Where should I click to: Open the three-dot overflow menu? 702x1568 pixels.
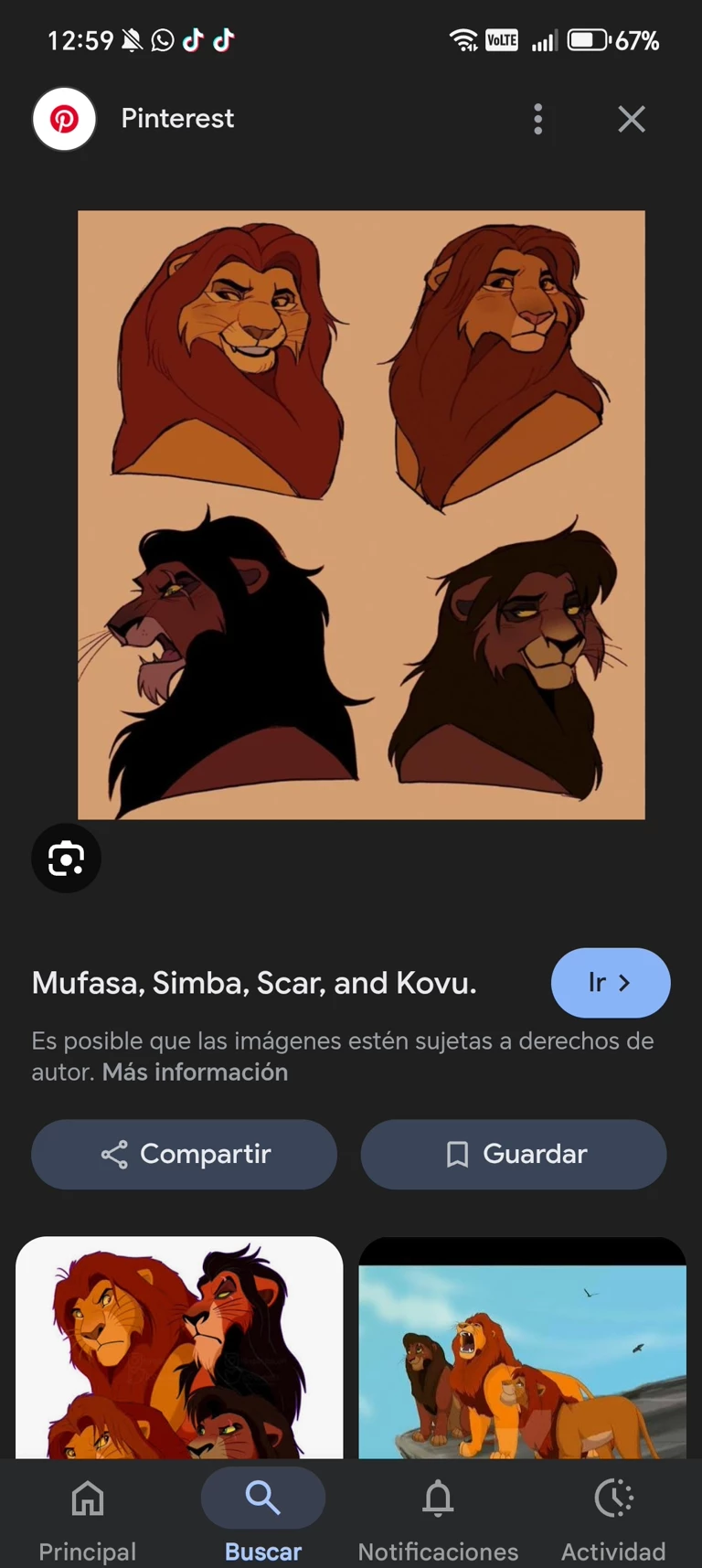tap(537, 119)
